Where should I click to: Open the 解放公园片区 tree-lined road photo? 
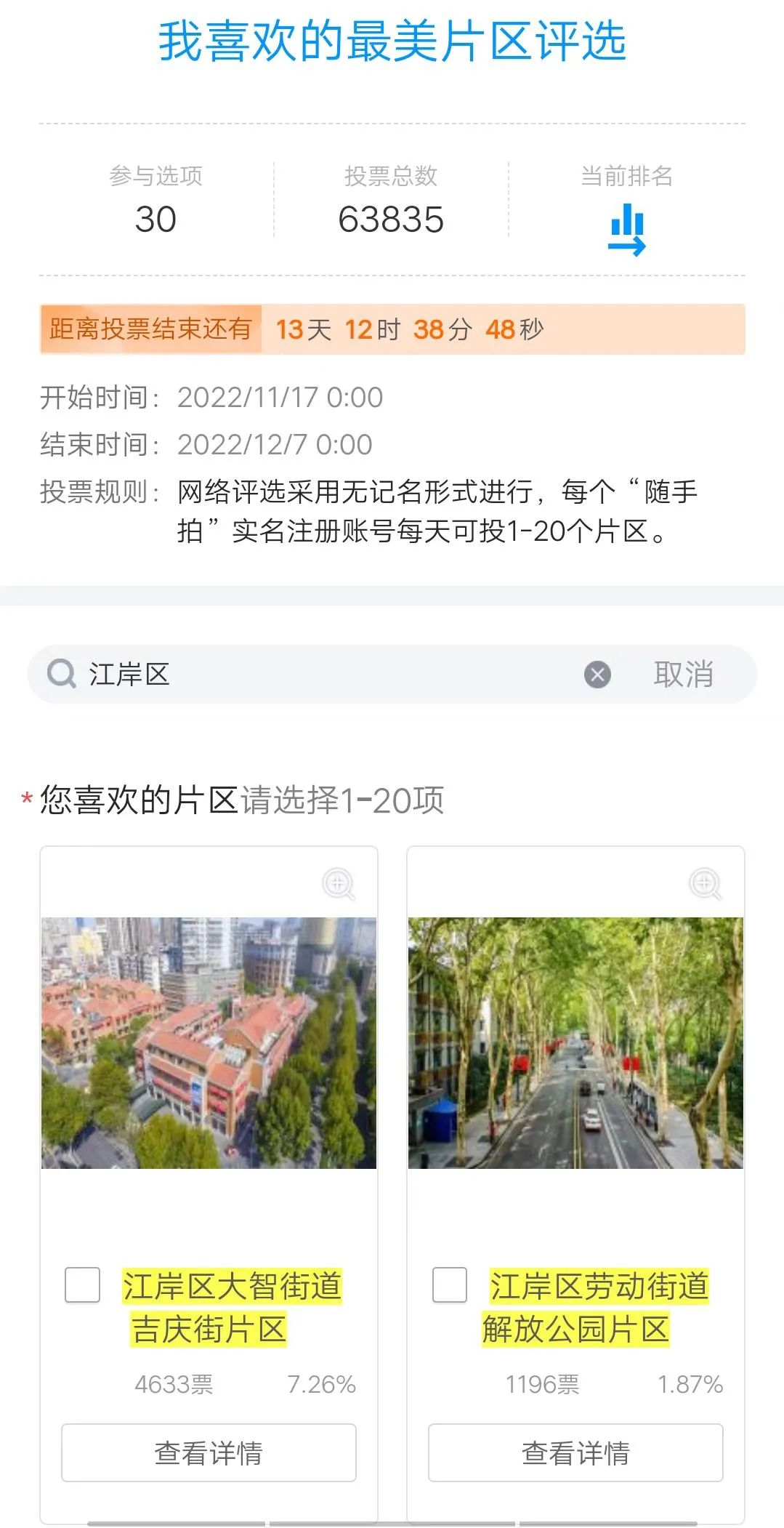coord(575,1042)
